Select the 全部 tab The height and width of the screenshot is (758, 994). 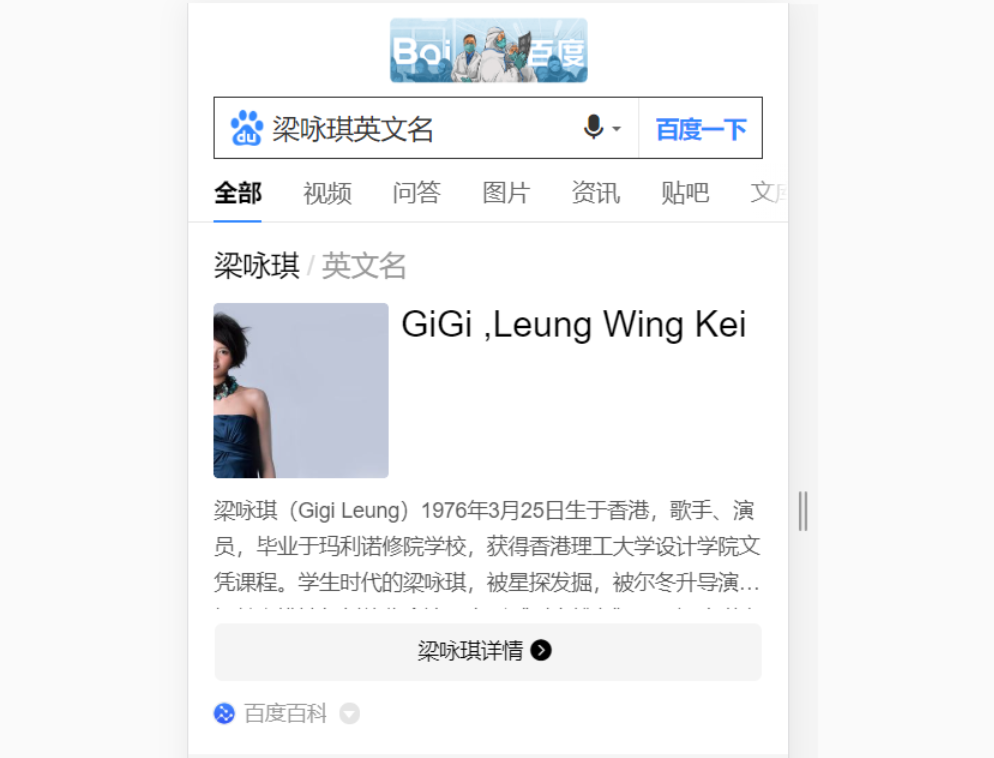point(238,193)
